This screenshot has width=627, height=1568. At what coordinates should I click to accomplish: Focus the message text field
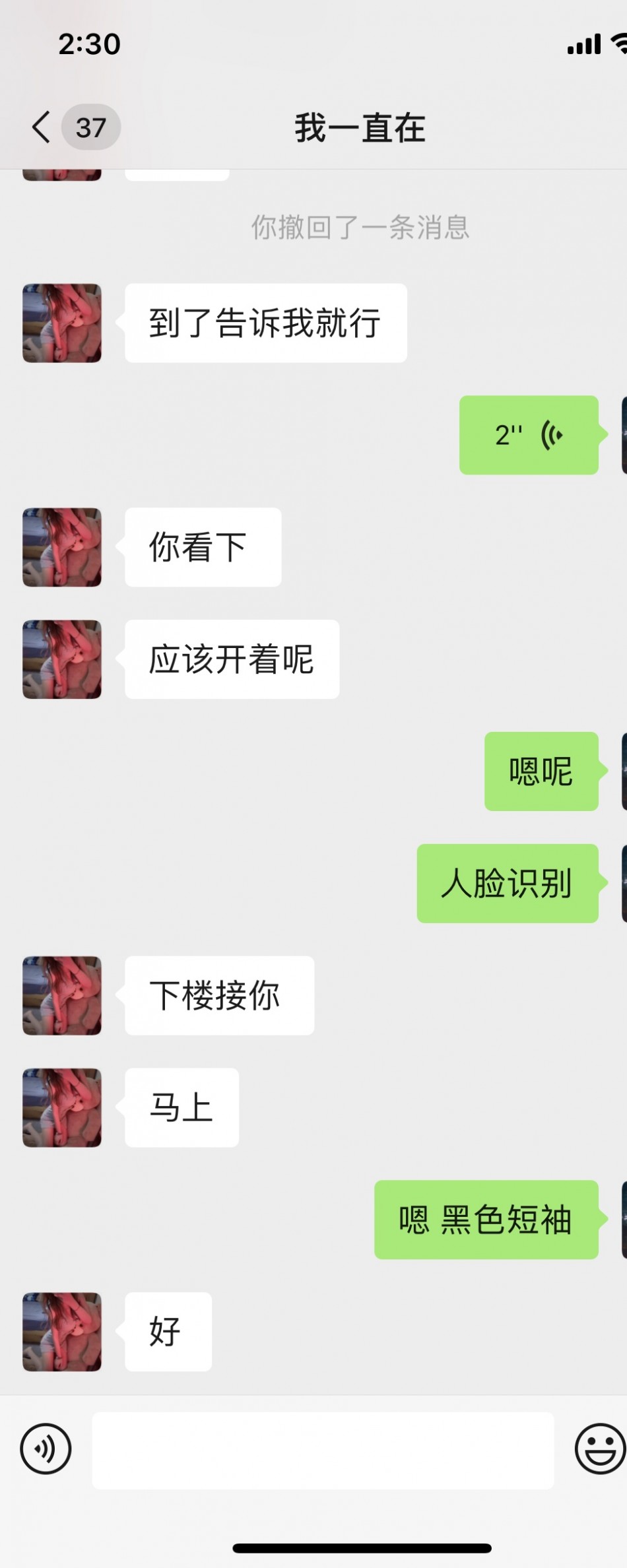(322, 1450)
